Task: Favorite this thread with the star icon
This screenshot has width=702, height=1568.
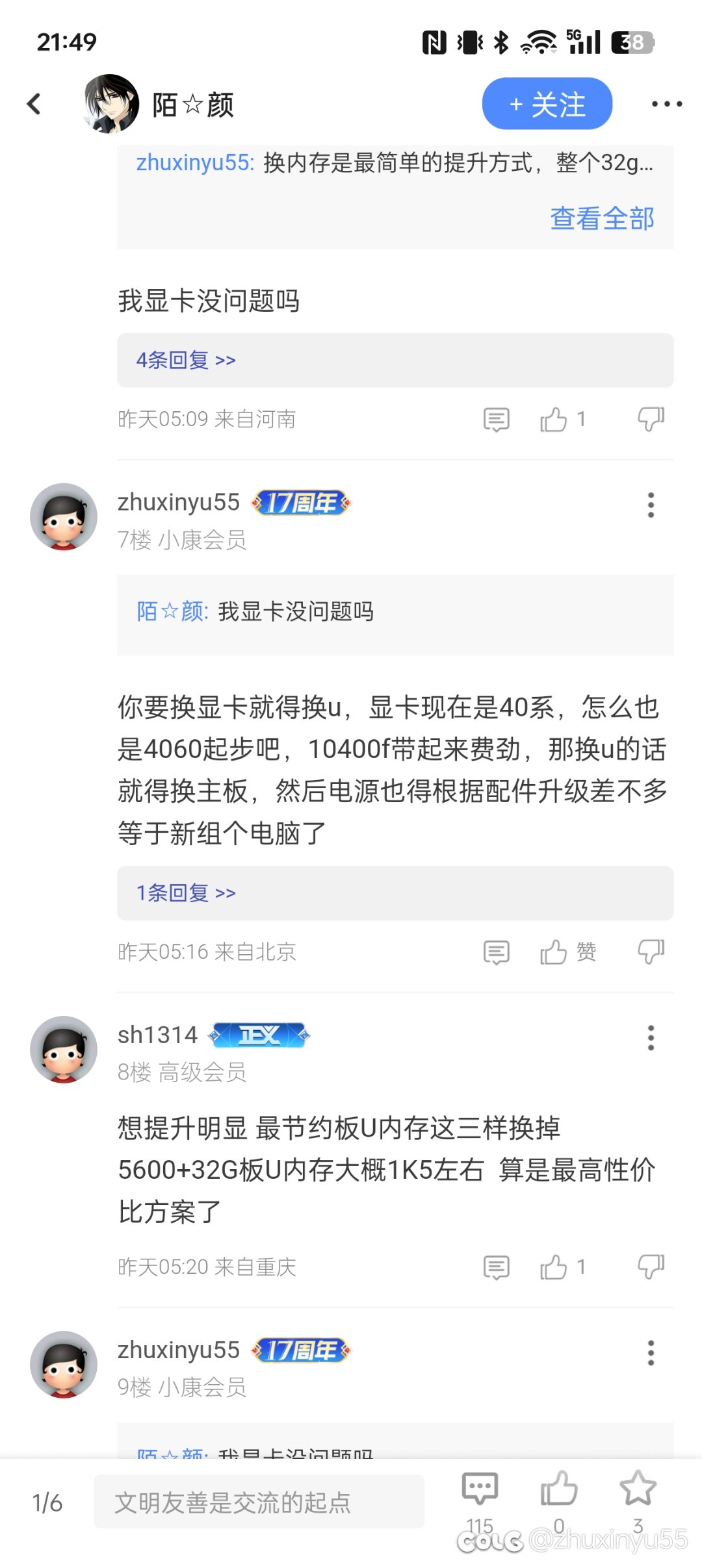Action: coord(638,1489)
